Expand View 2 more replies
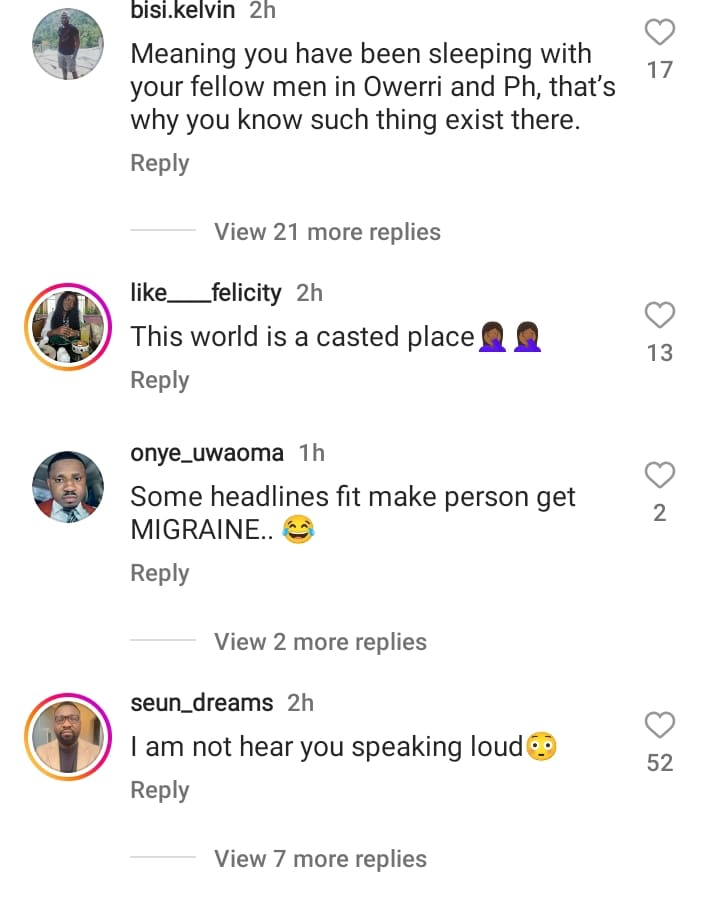The width and height of the screenshot is (720, 899). [x=320, y=642]
